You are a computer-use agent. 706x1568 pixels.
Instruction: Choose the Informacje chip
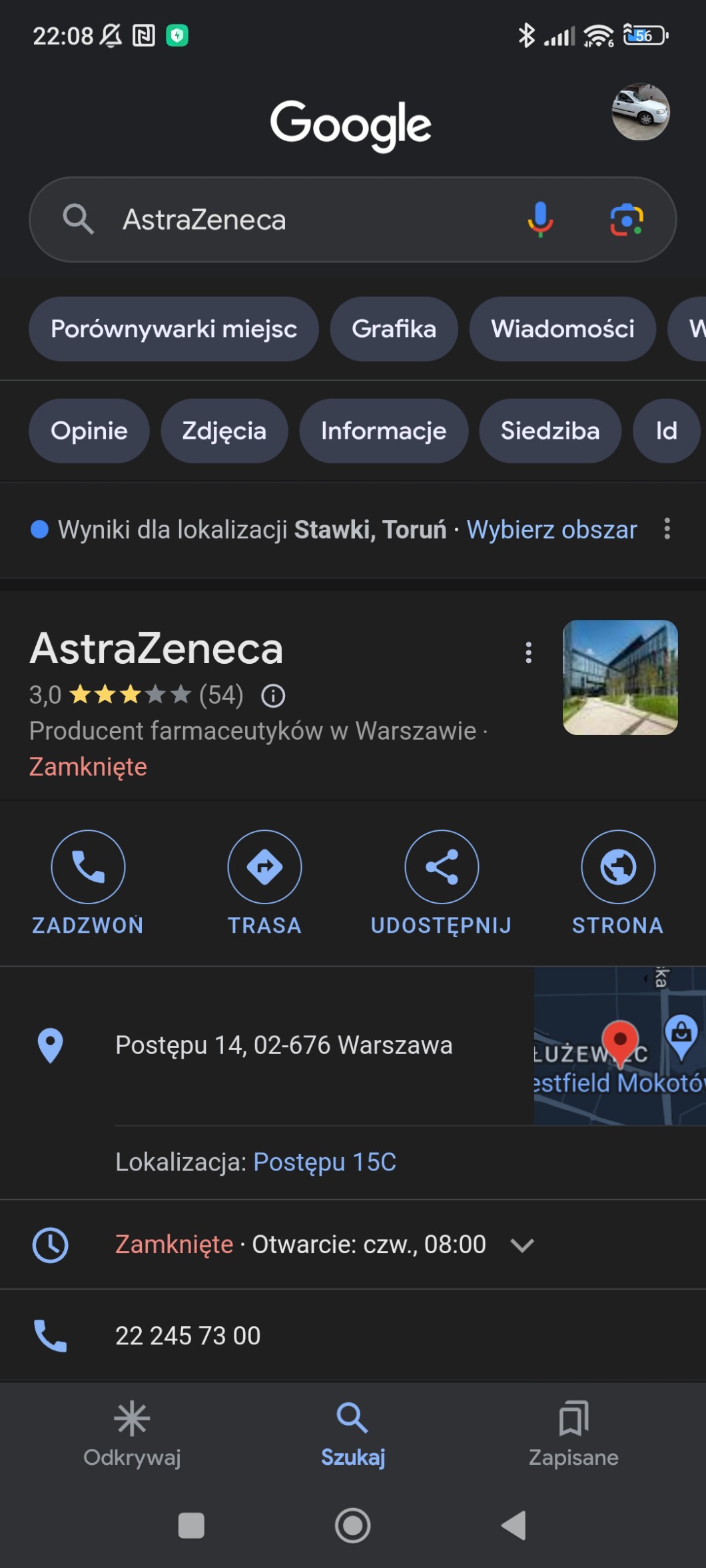383,431
